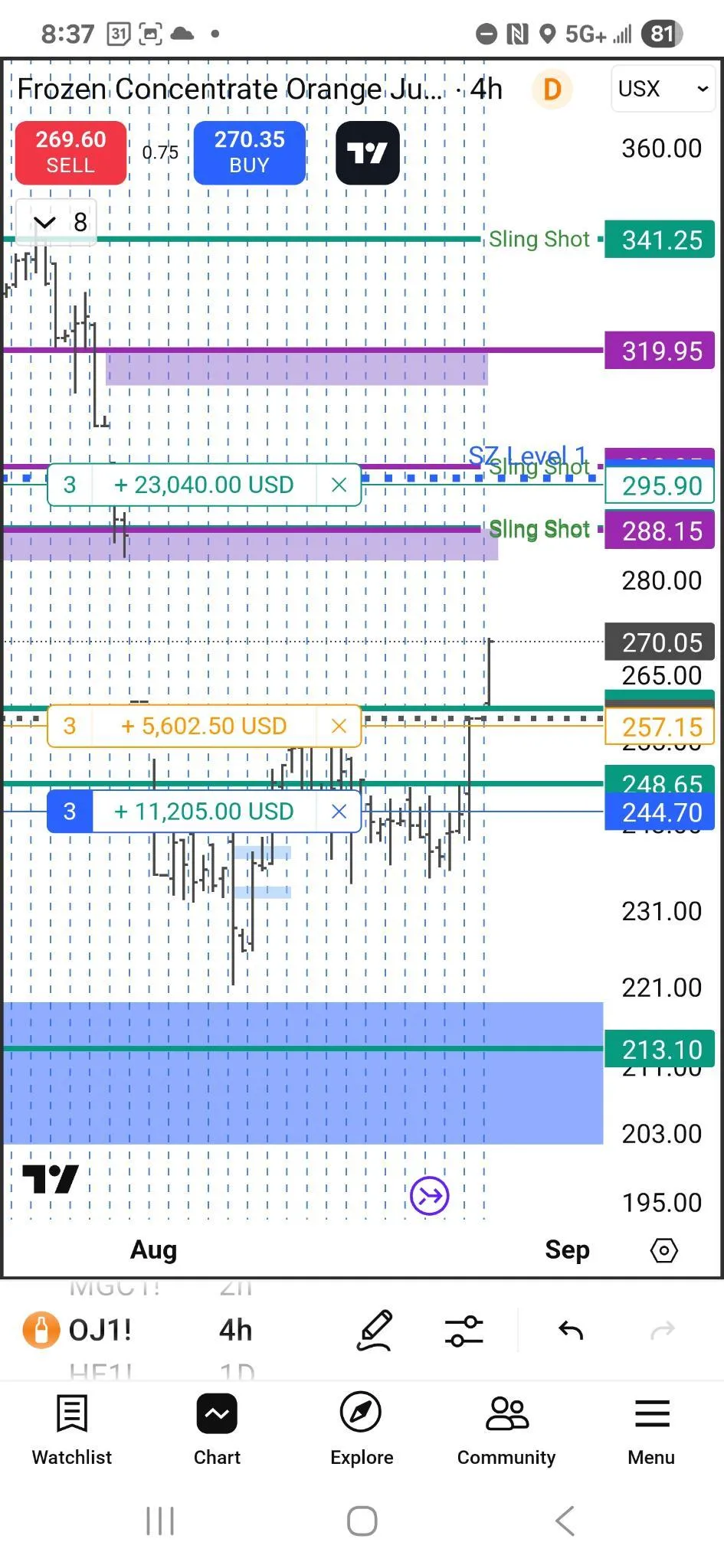
Task: Go back using the system navigation arrow
Action: tap(565, 1521)
